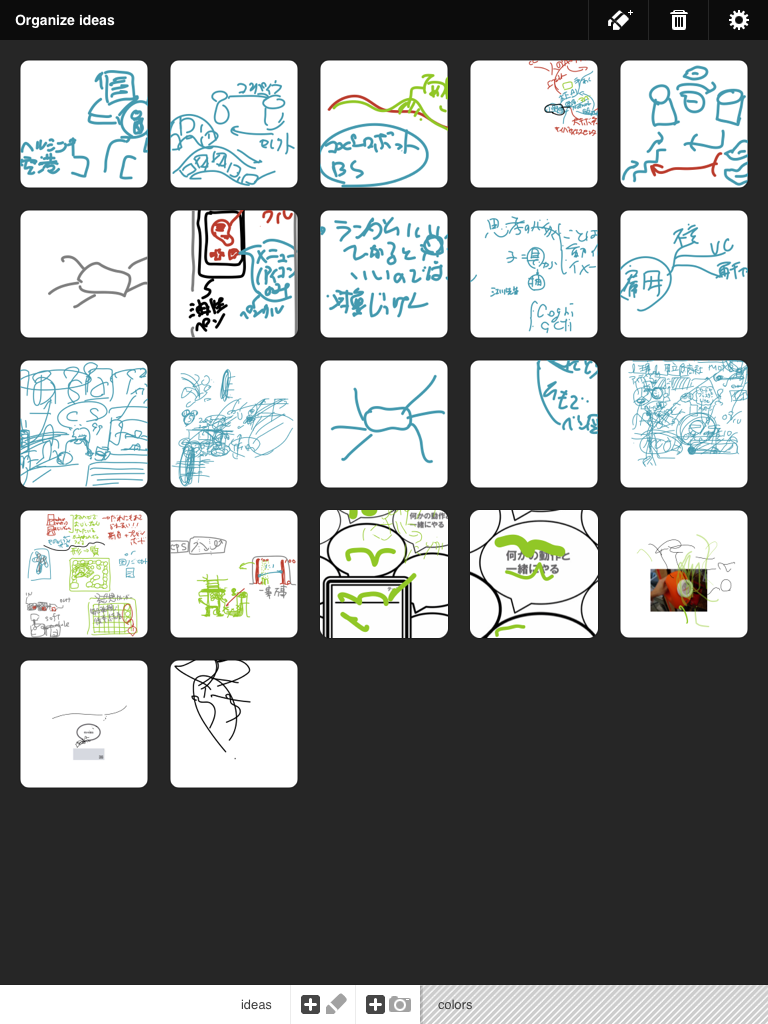Open the sketch with green grid and red notes

[x=84, y=574]
